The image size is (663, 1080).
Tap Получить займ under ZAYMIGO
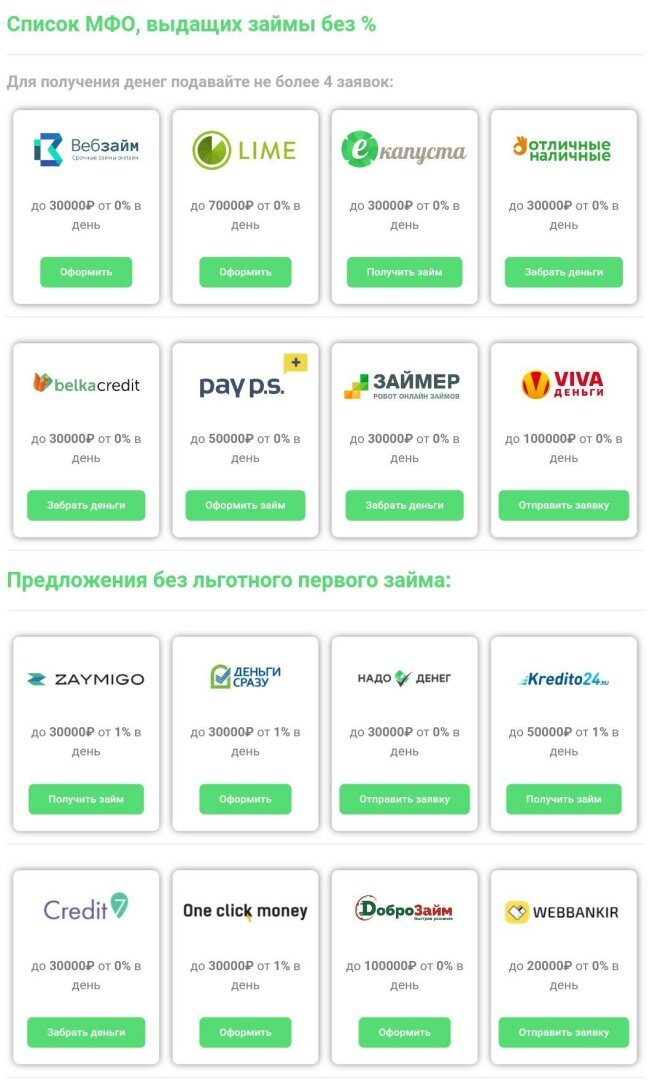point(86,799)
